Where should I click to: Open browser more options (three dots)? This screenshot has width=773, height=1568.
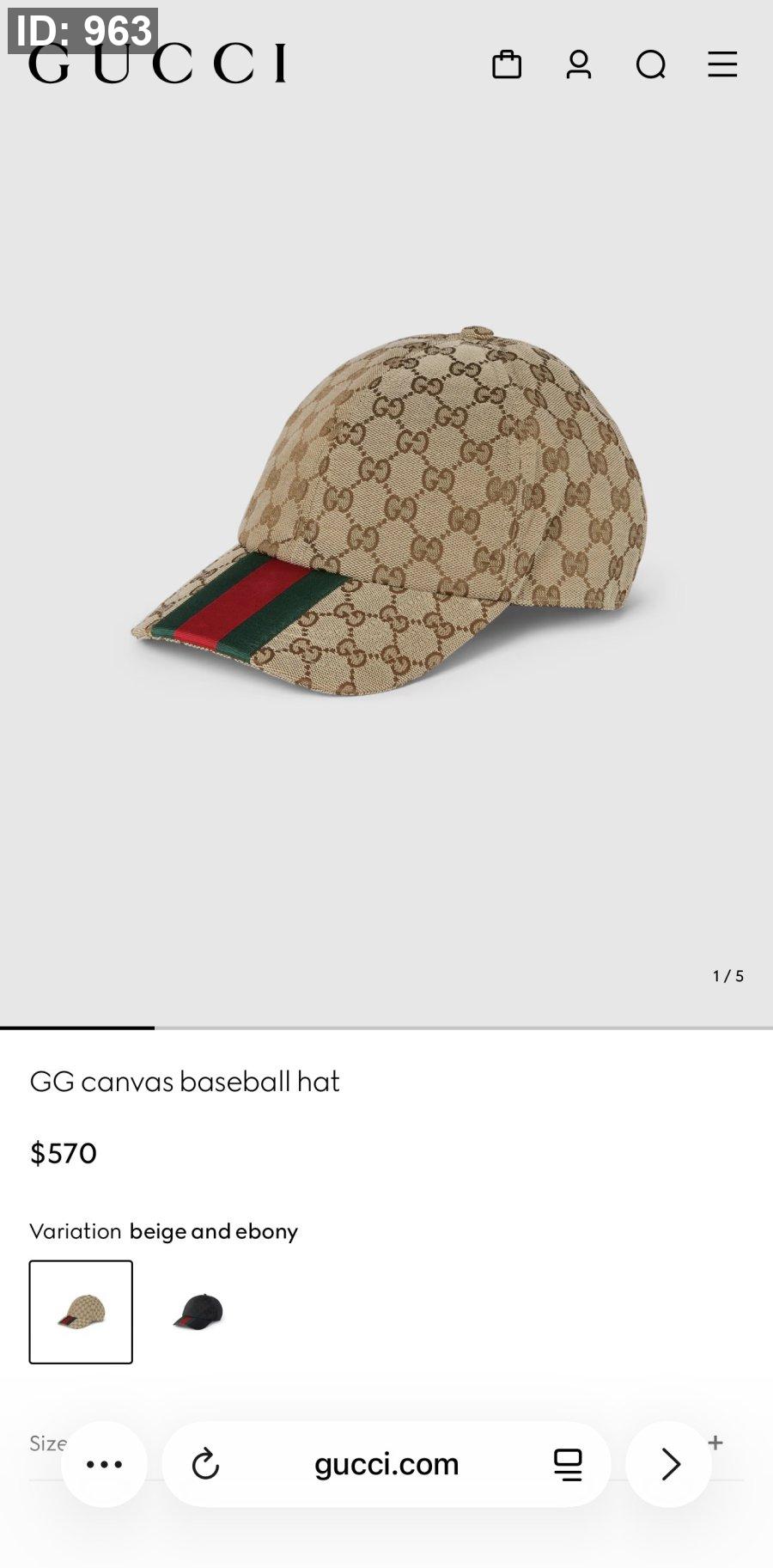coord(105,1464)
